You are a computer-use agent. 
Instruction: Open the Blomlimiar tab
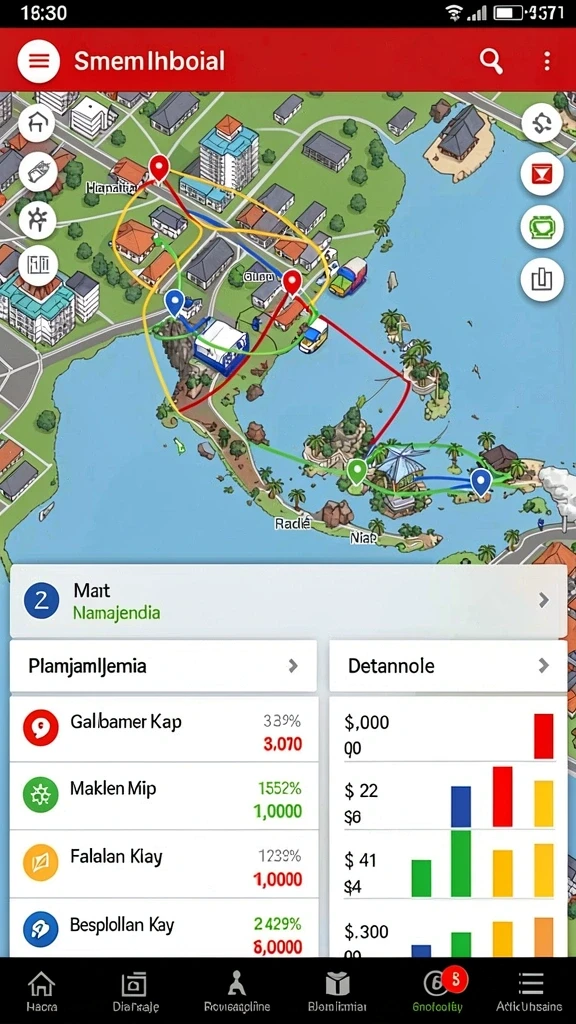point(337,990)
